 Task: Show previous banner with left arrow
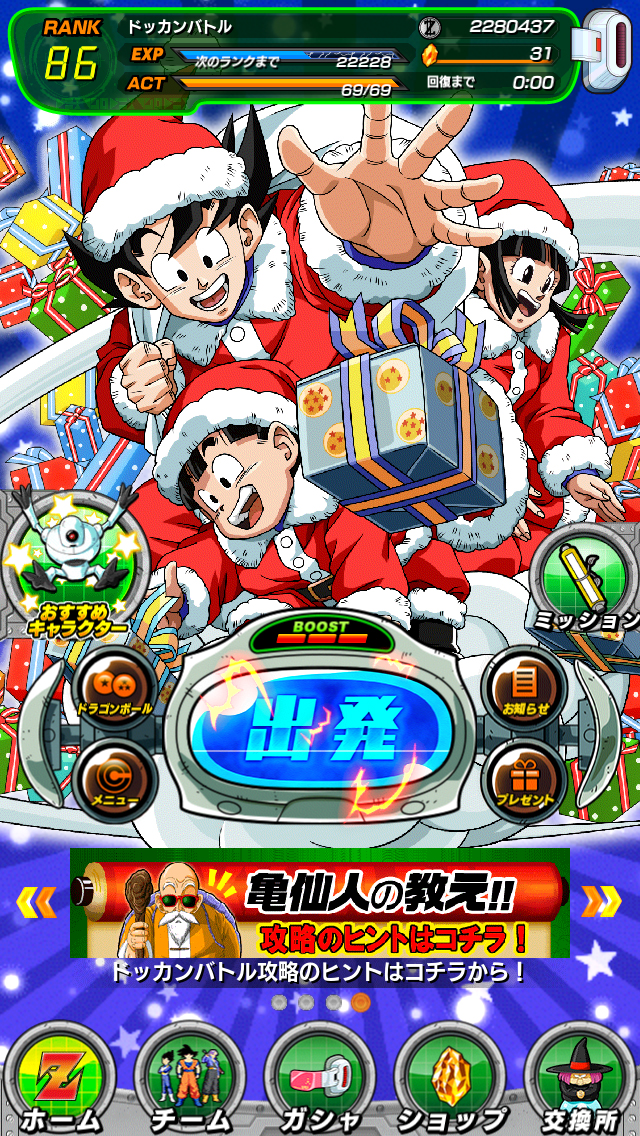[35, 901]
